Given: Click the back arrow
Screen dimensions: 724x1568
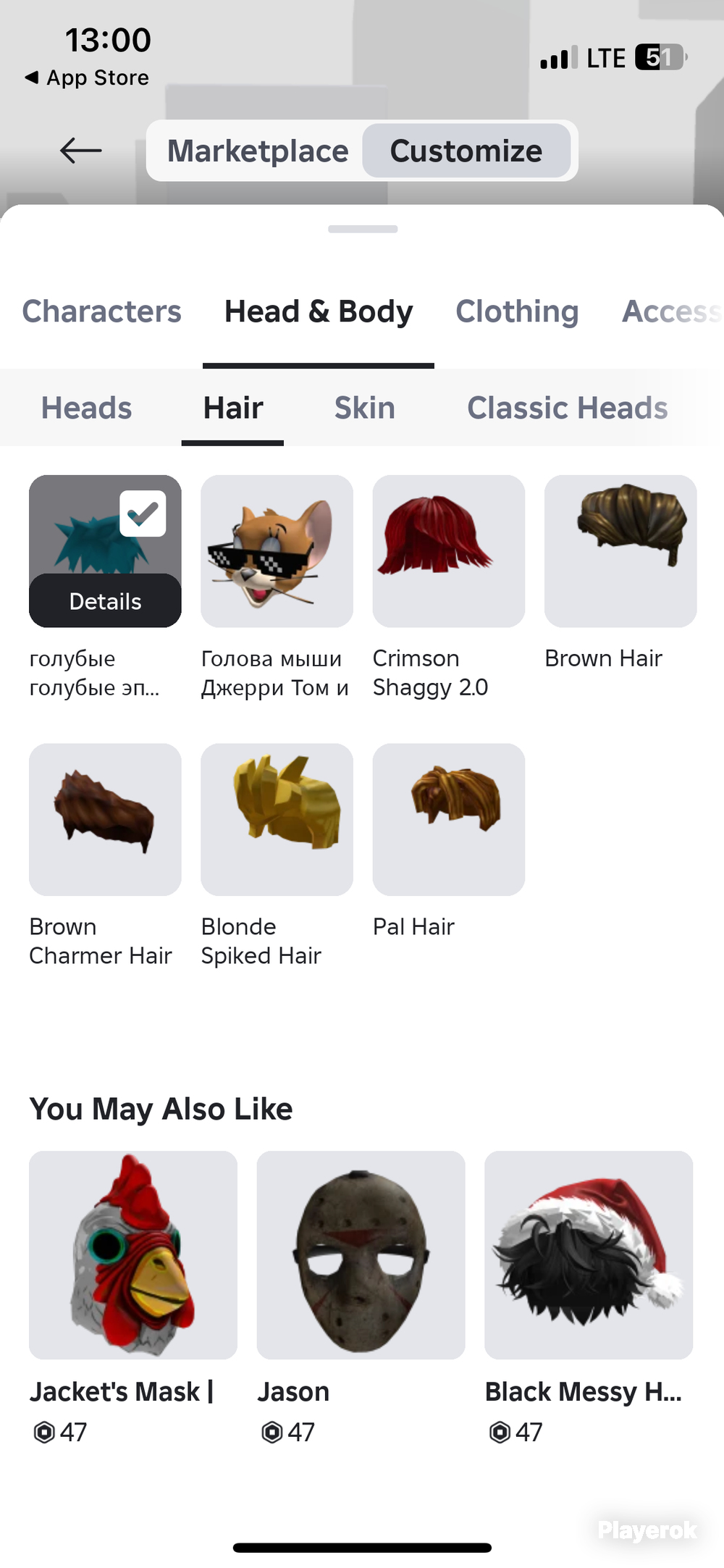Looking at the screenshot, I should point(80,150).
